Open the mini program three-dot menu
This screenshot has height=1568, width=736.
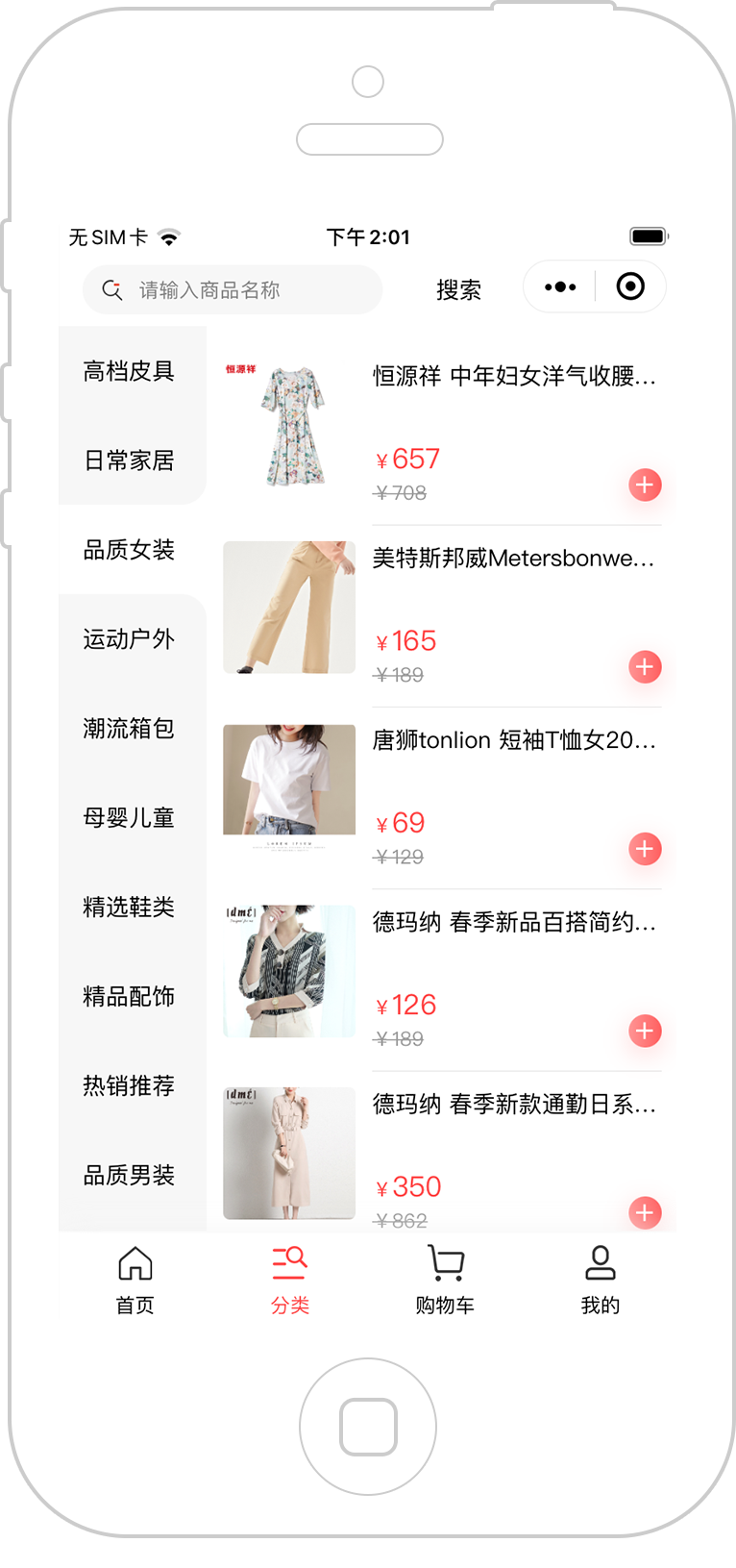(x=560, y=286)
